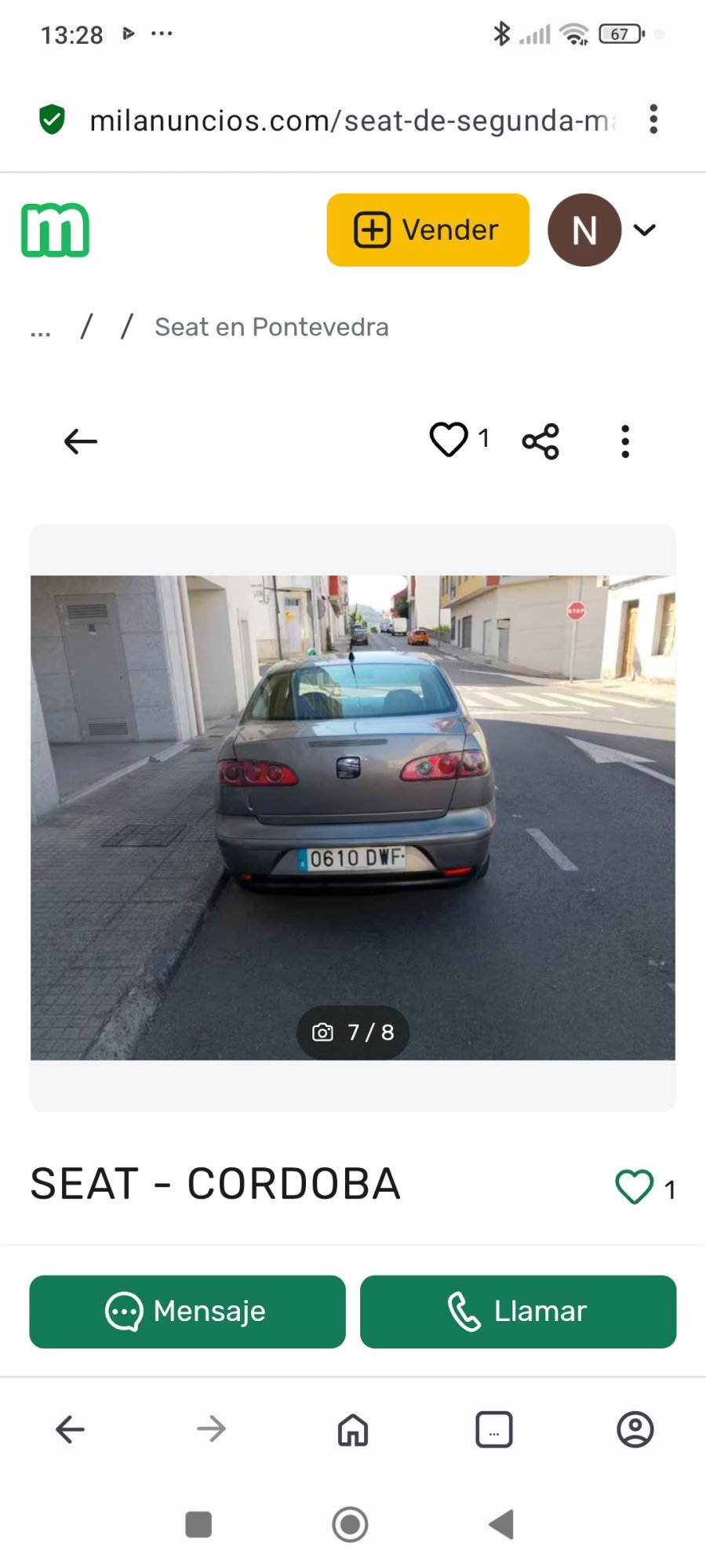Select the Seat en Pontevedra breadcrumb

click(271, 327)
